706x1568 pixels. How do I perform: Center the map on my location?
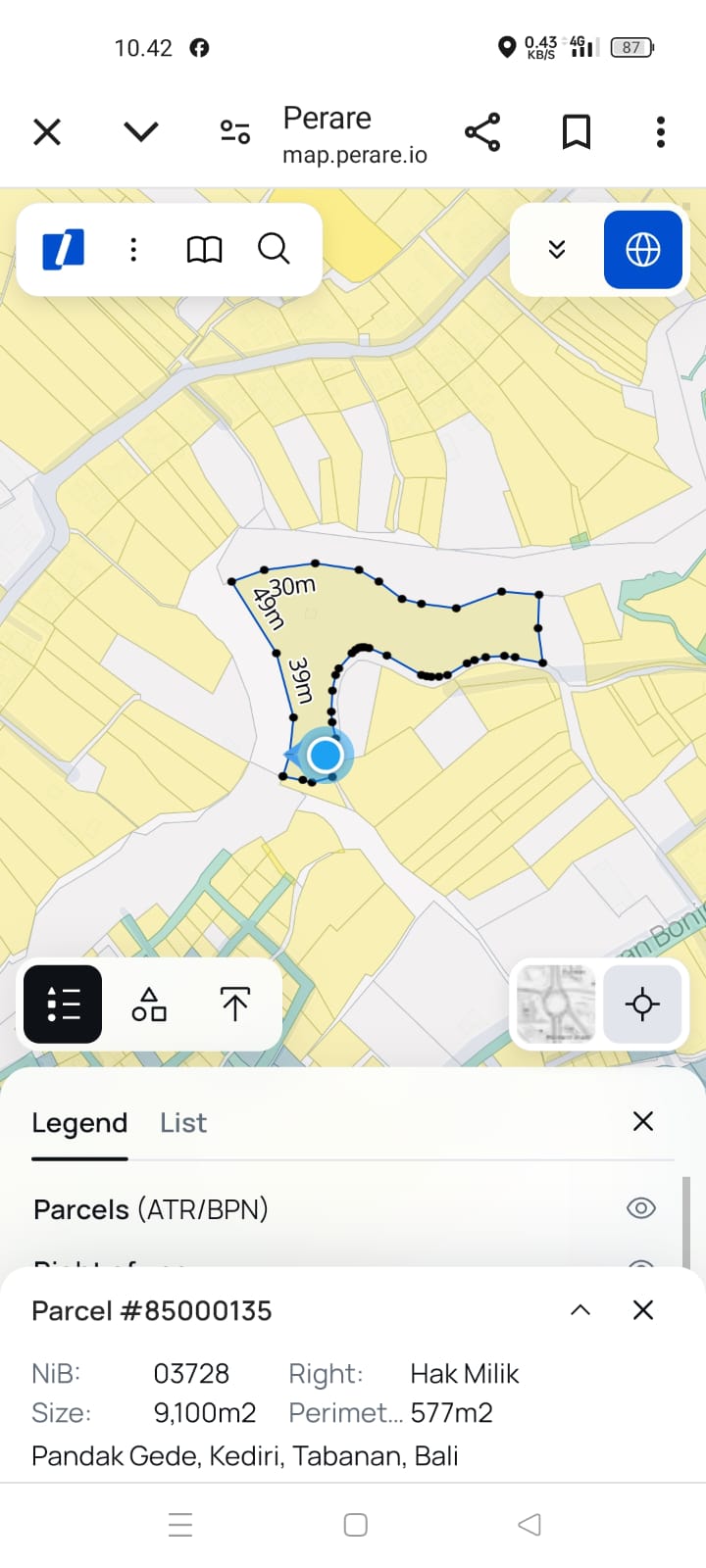642,1004
